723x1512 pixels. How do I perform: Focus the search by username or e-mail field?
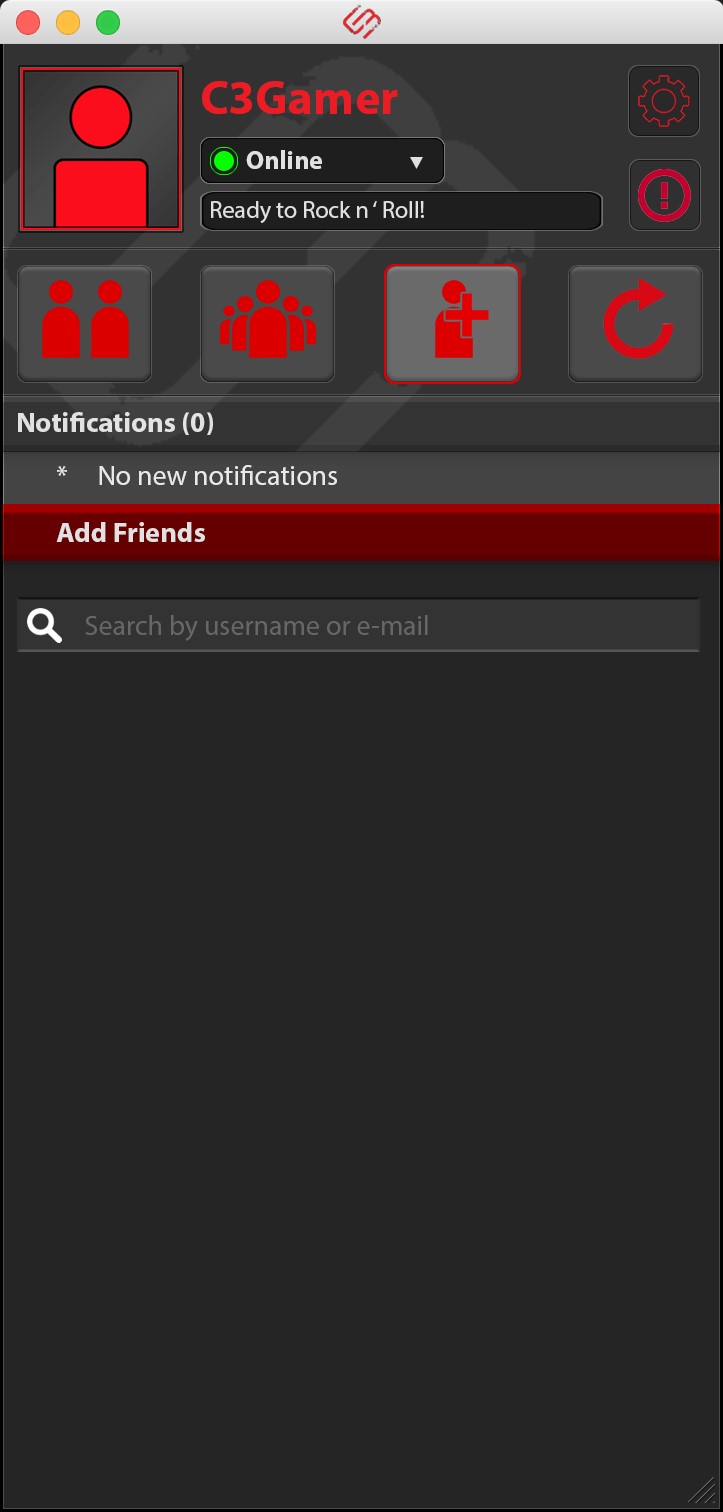(x=380, y=626)
